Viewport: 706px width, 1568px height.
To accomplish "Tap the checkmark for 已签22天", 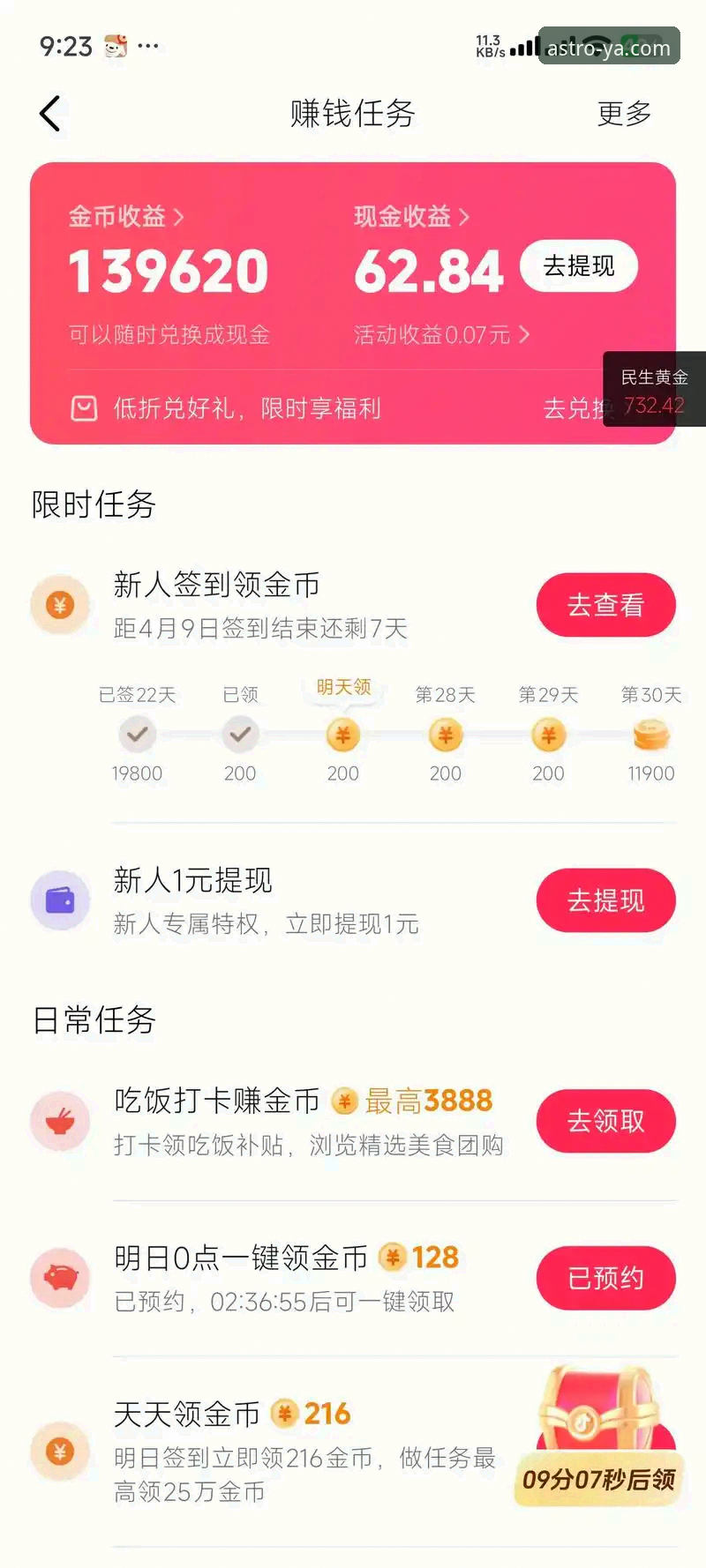I will (x=138, y=735).
